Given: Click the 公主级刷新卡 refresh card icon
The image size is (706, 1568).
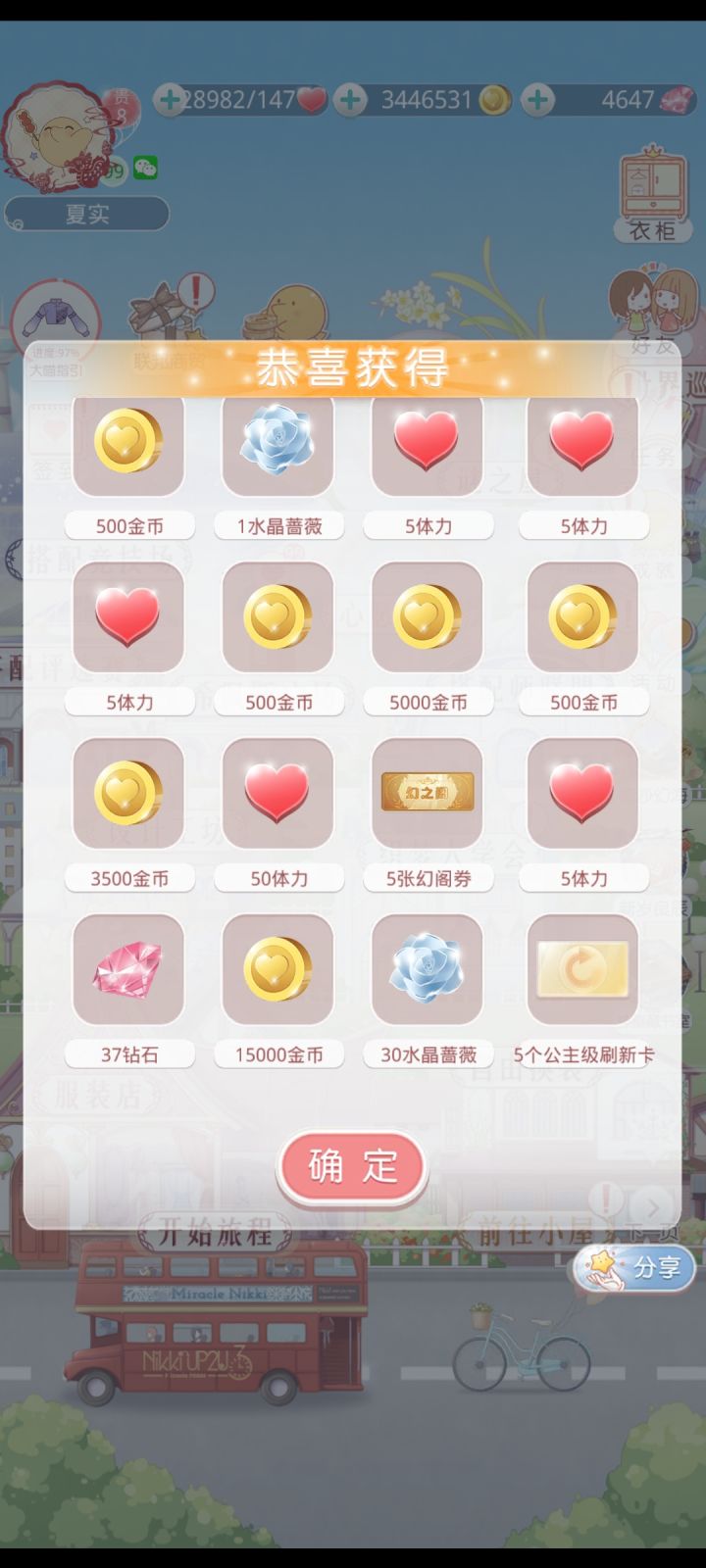Looking at the screenshot, I should 582,970.
